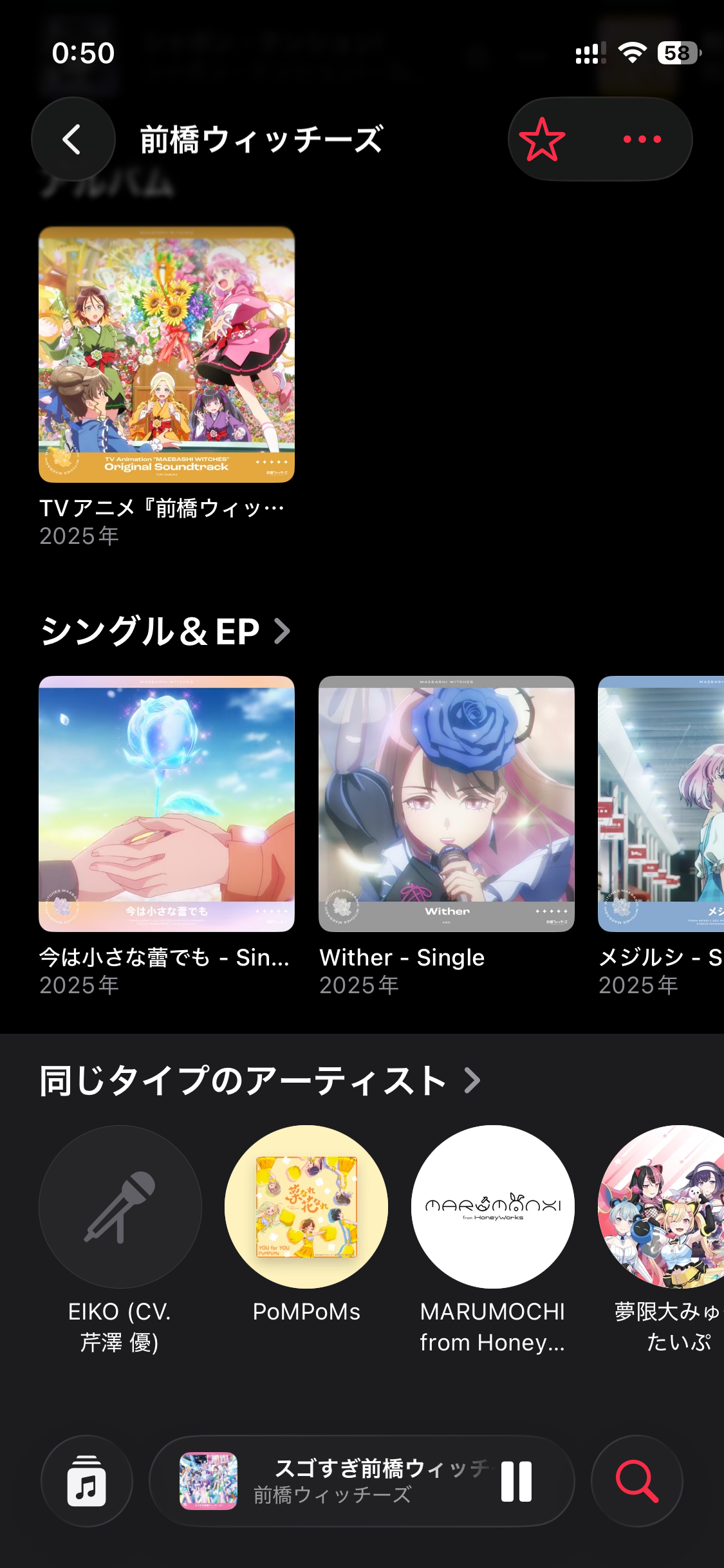Open the music library tab button
This screenshot has width=724, height=1568.
coord(87,1481)
